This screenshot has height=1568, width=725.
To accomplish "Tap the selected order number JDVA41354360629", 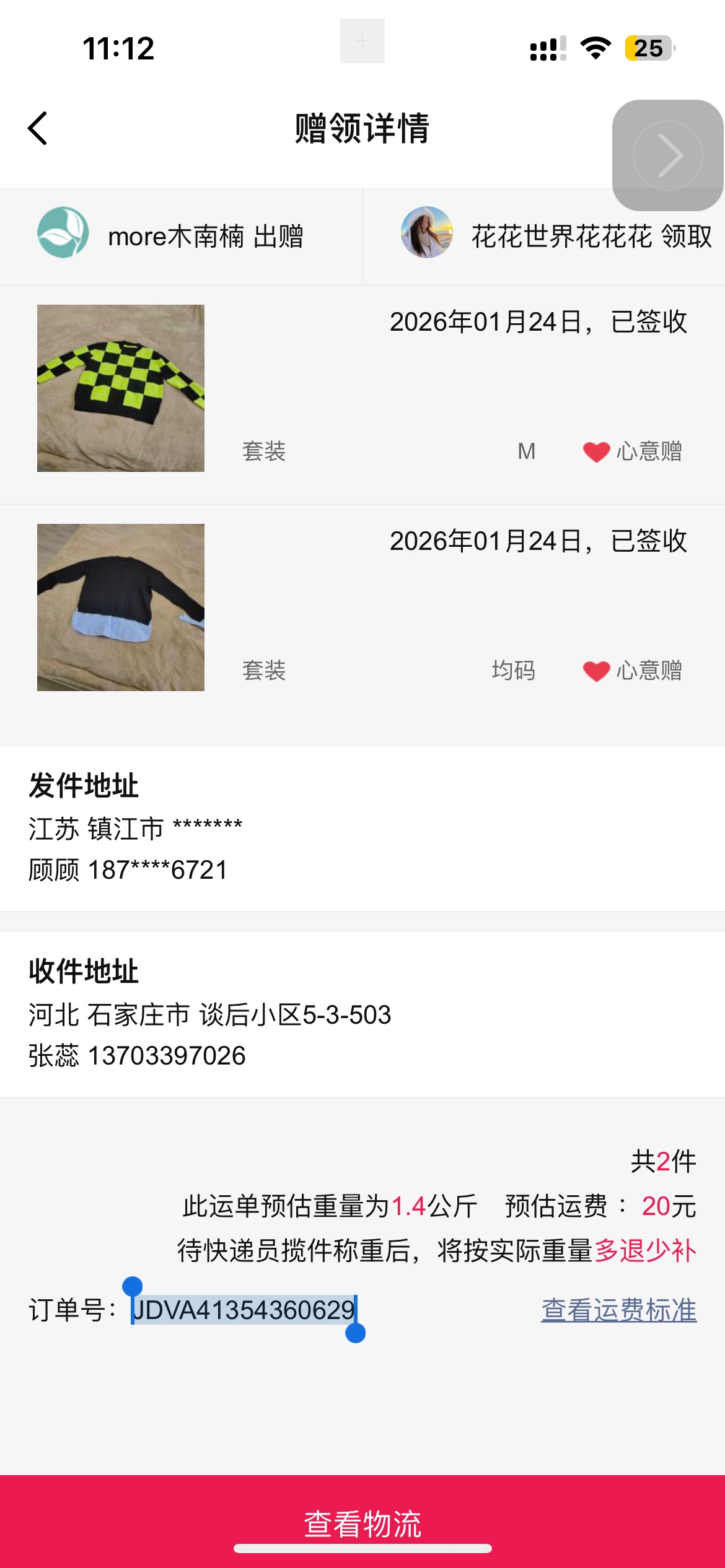I will (x=244, y=1310).
